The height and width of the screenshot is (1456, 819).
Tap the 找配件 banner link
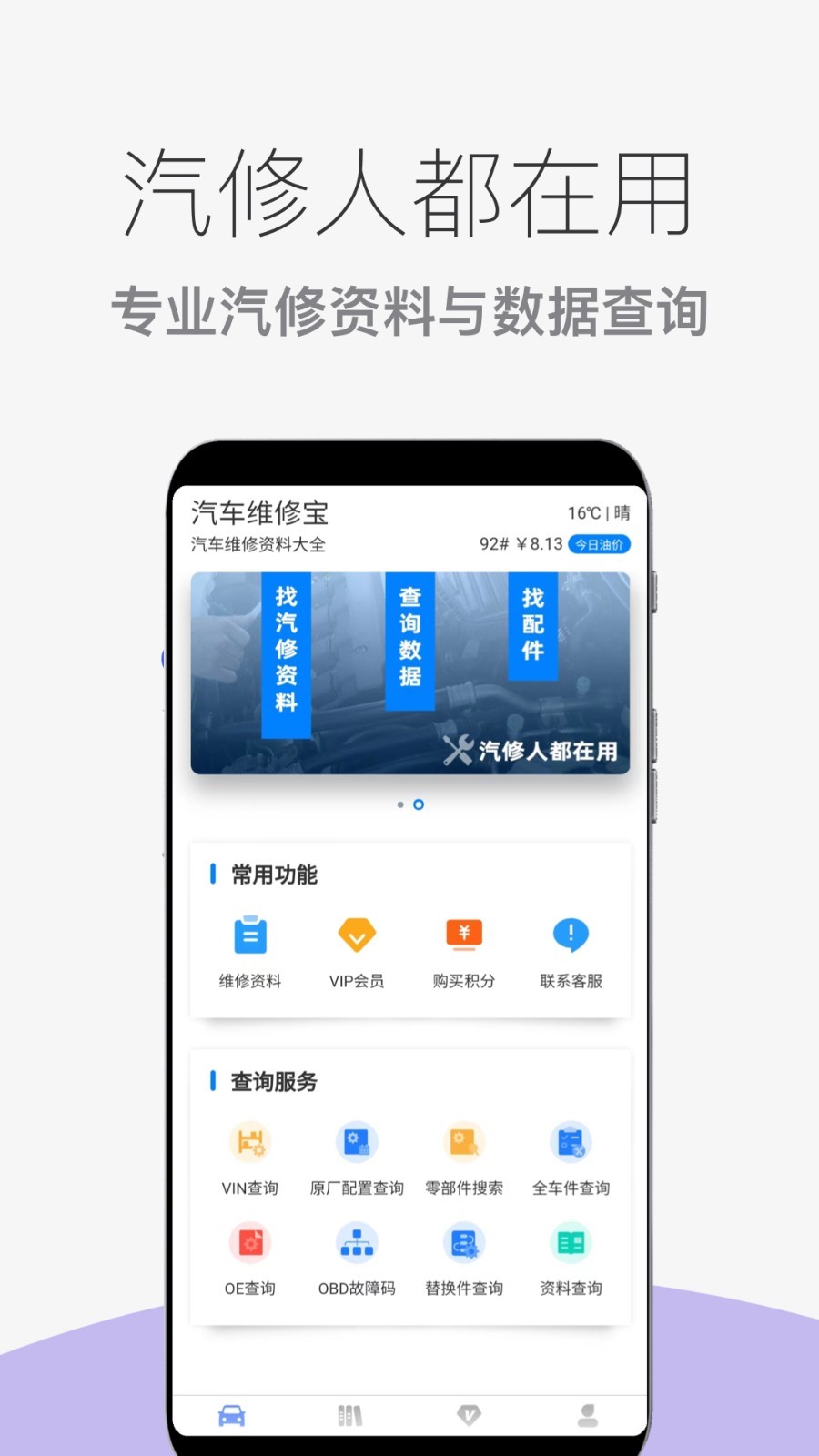(x=531, y=628)
